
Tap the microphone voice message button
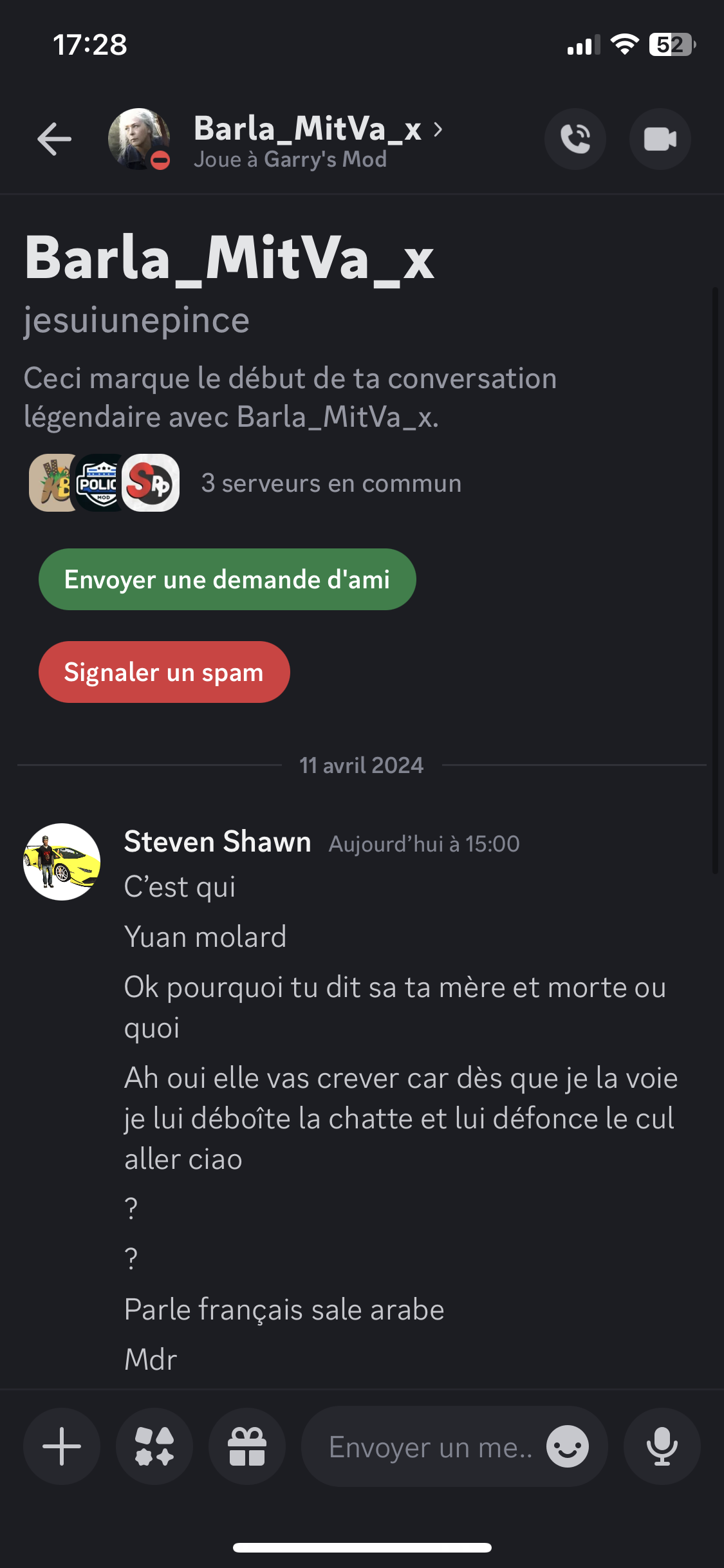point(662,1446)
